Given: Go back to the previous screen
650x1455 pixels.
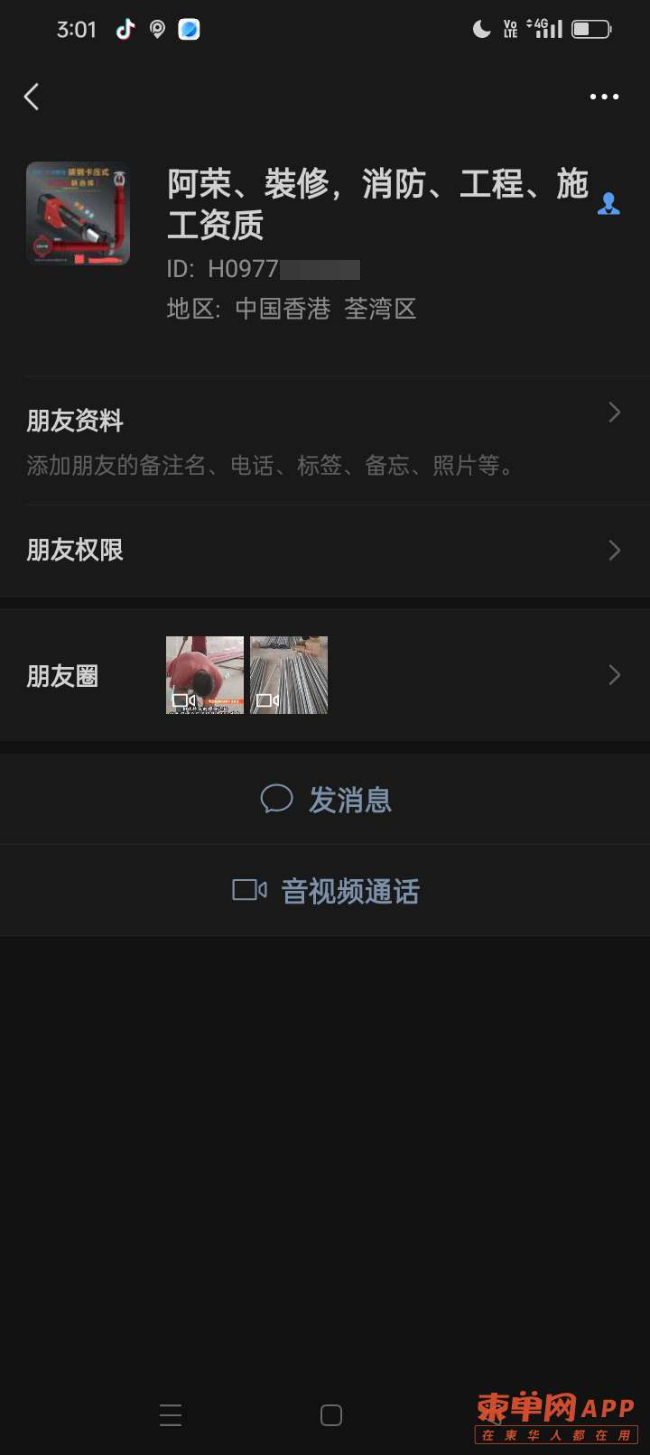Looking at the screenshot, I should tap(32, 97).
